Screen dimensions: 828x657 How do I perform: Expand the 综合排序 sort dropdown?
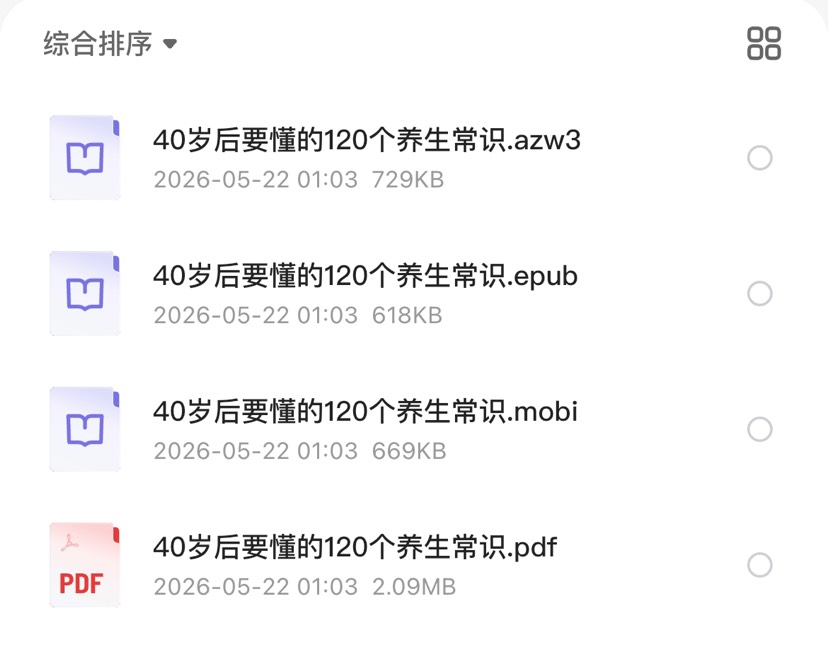[x=110, y=43]
